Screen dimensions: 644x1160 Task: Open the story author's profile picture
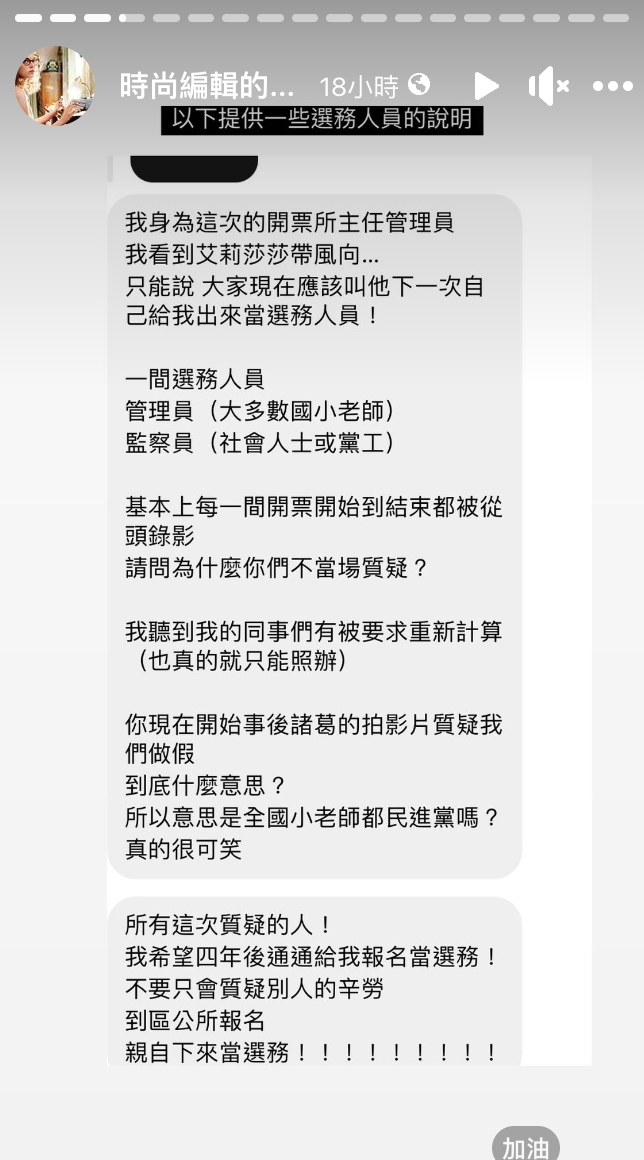54,86
